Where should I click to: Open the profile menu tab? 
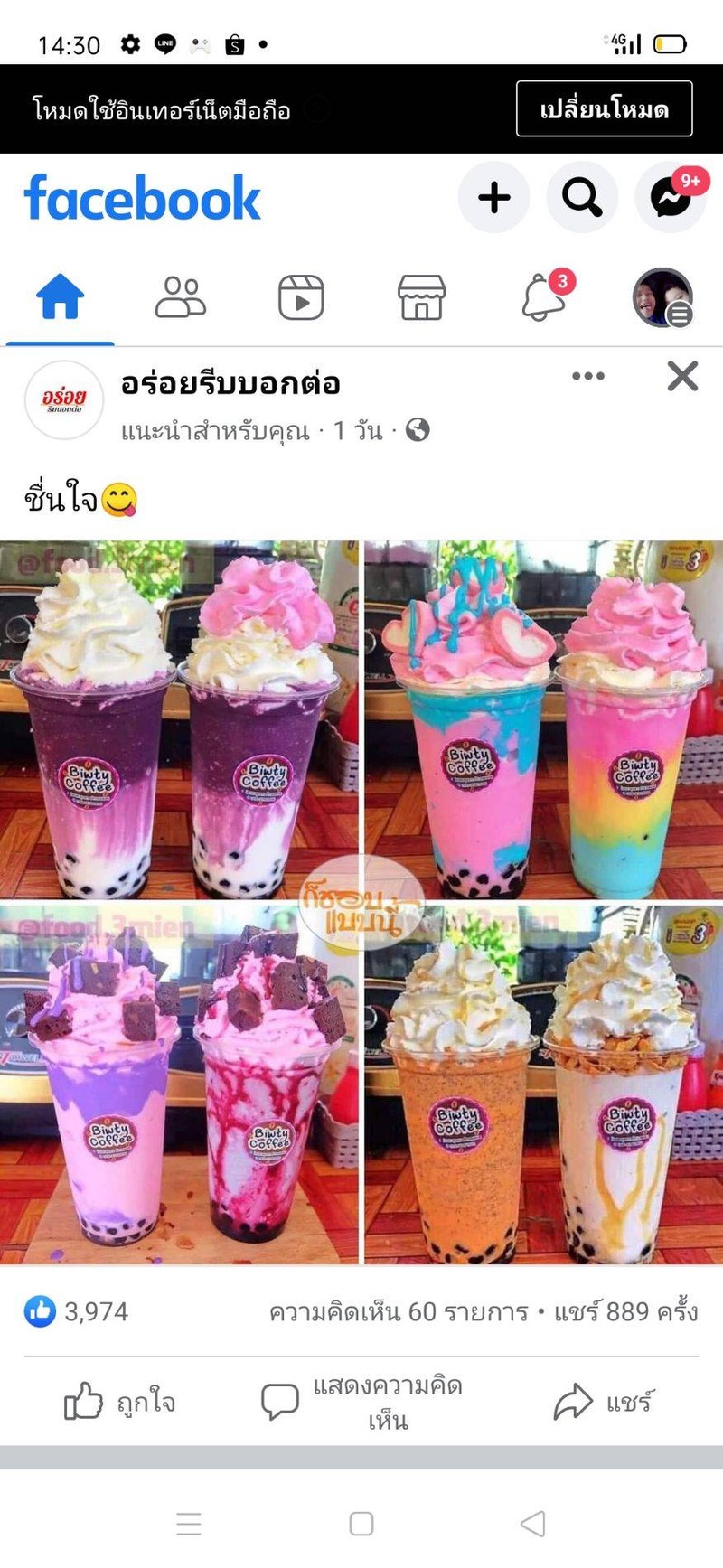point(662,297)
